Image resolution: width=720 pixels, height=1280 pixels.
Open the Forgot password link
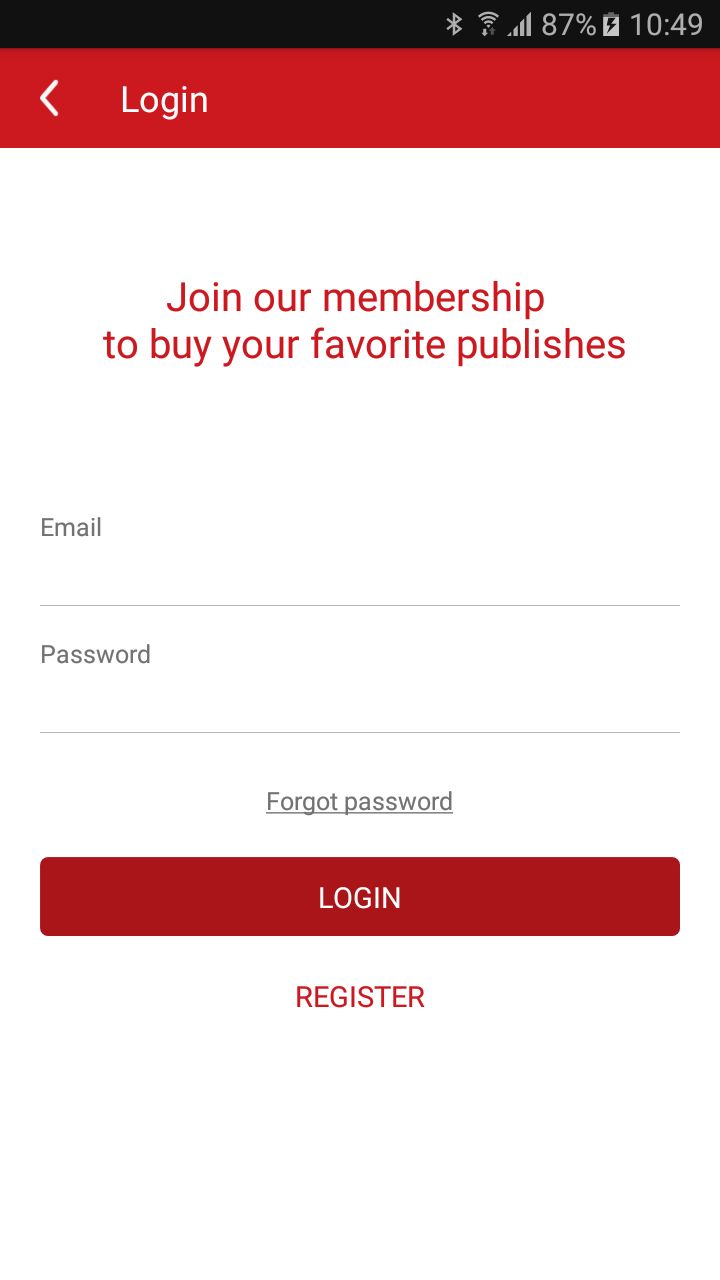coord(359,802)
